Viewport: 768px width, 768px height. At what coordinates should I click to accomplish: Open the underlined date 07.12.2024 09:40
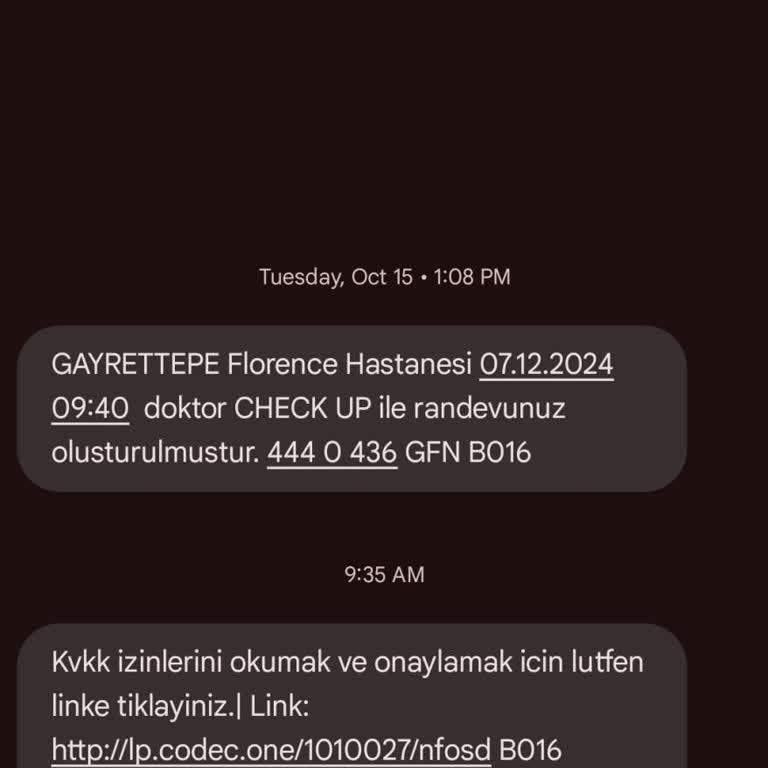coord(546,365)
